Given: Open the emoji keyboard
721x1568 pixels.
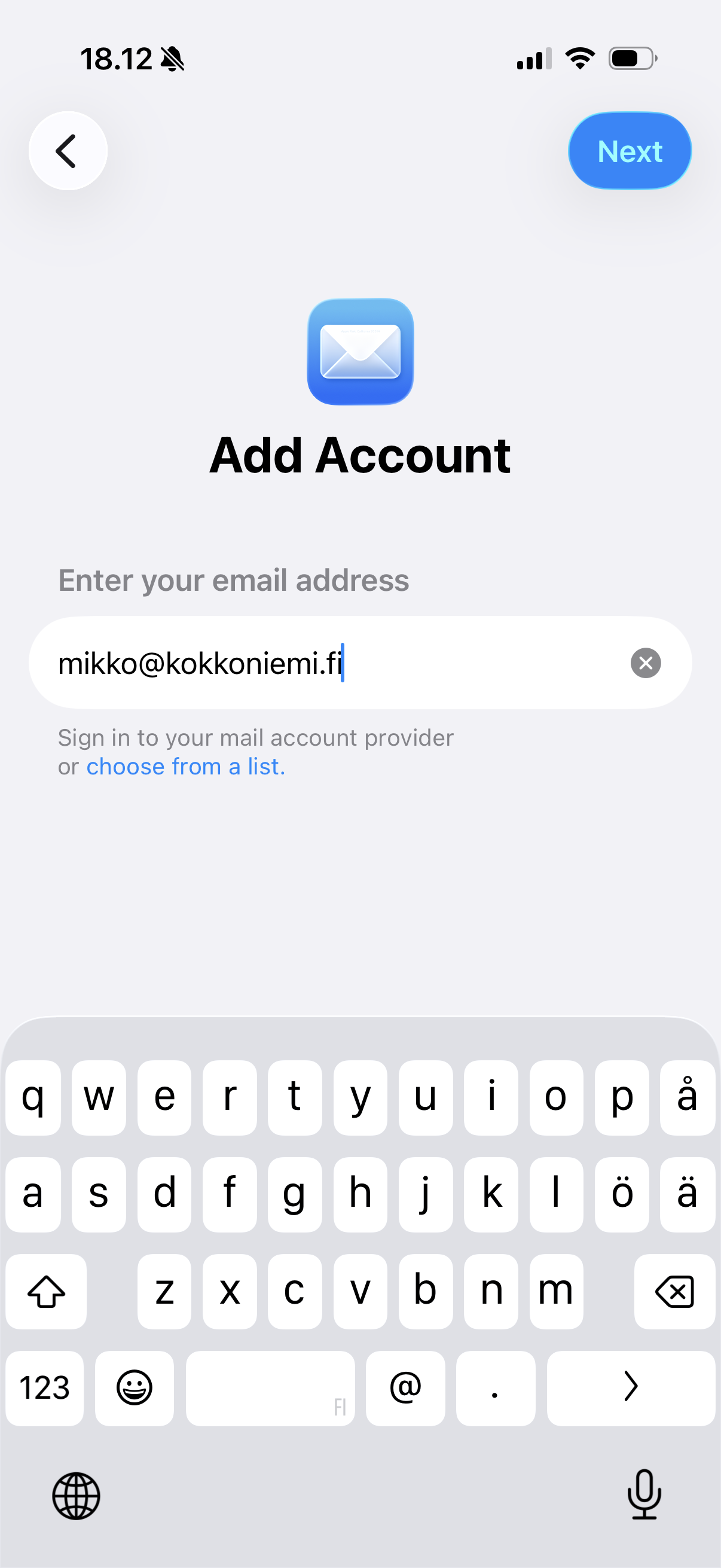Looking at the screenshot, I should (134, 1388).
